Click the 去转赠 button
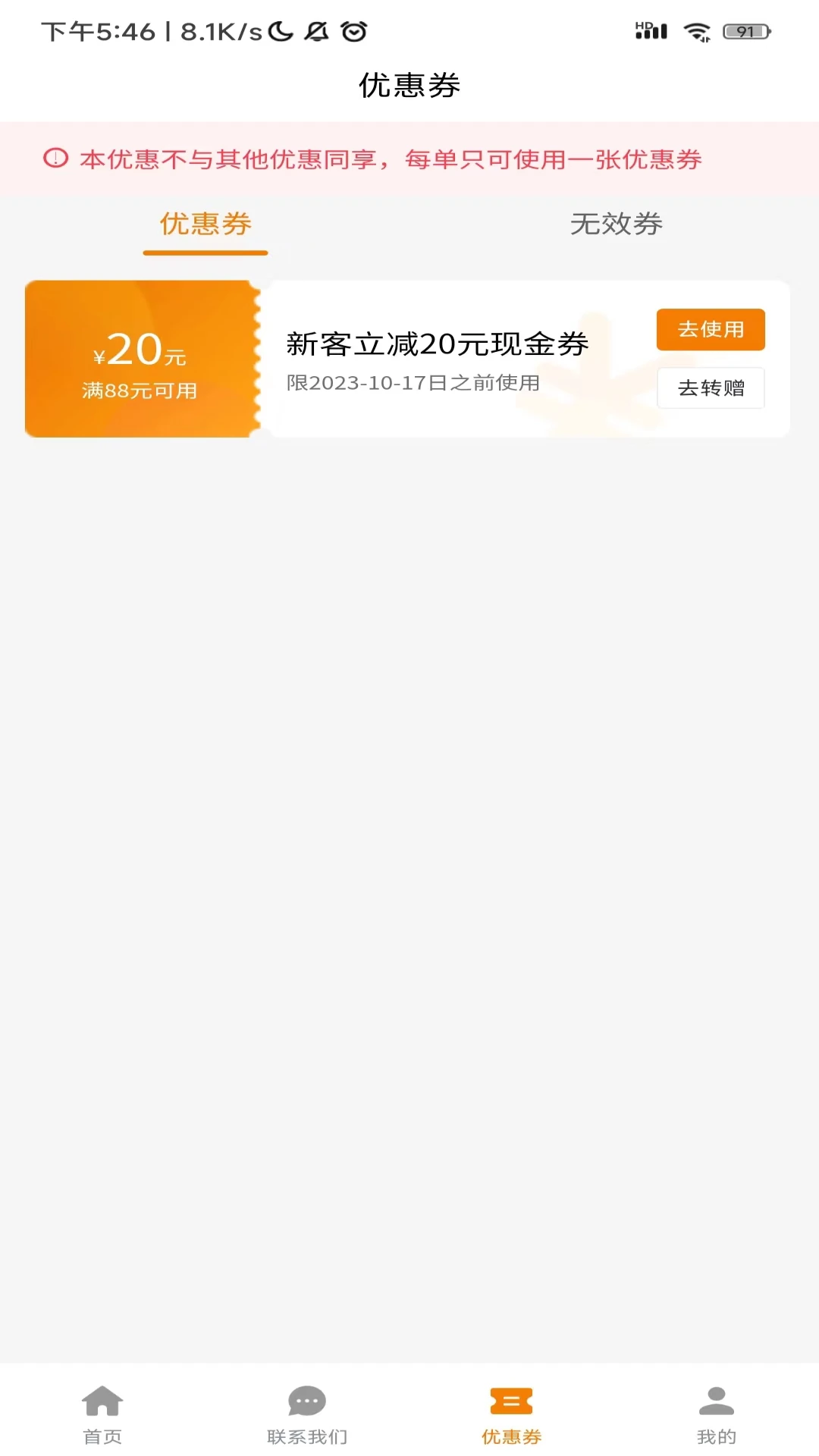 click(710, 388)
